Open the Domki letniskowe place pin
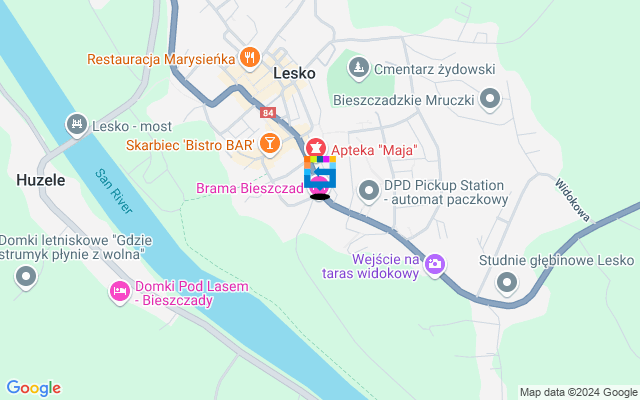 coord(22,281)
